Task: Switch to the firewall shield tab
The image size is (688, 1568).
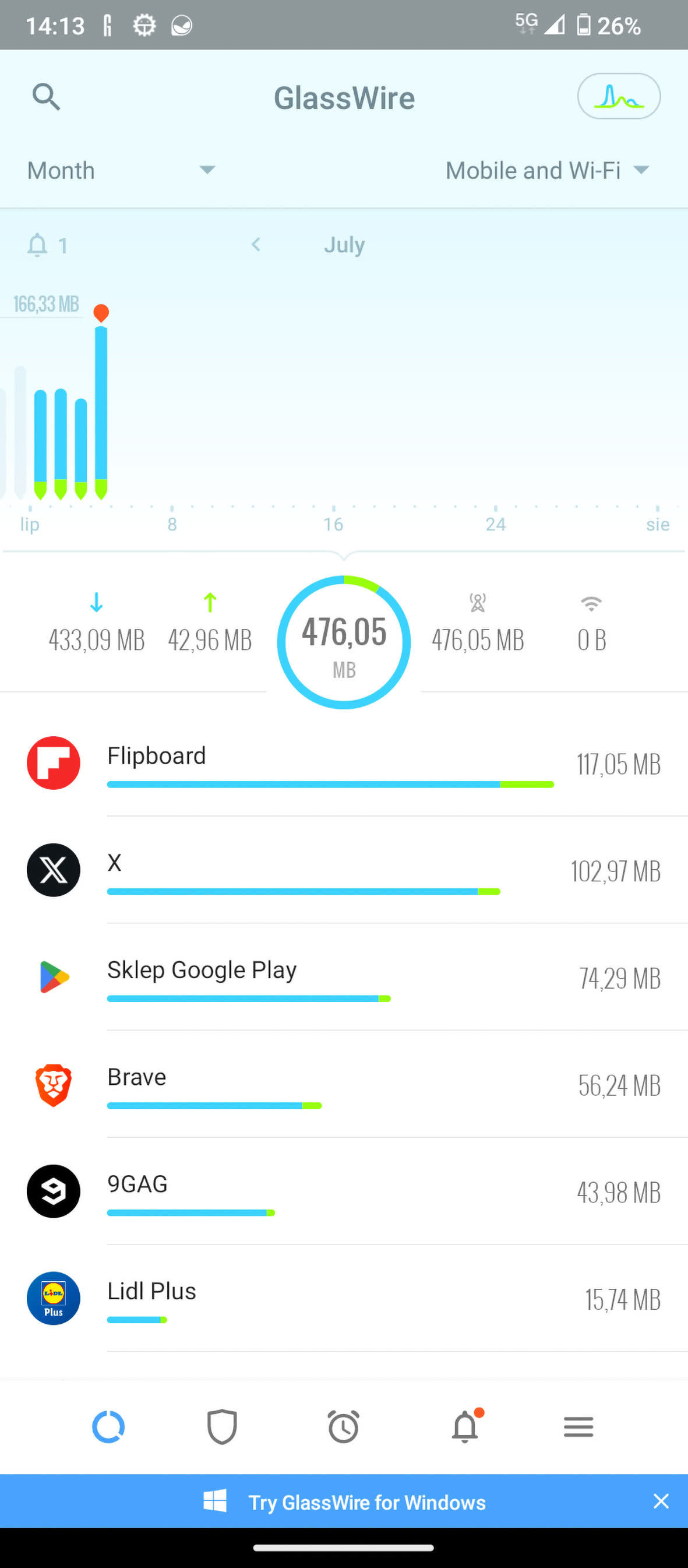Action: tap(222, 1427)
